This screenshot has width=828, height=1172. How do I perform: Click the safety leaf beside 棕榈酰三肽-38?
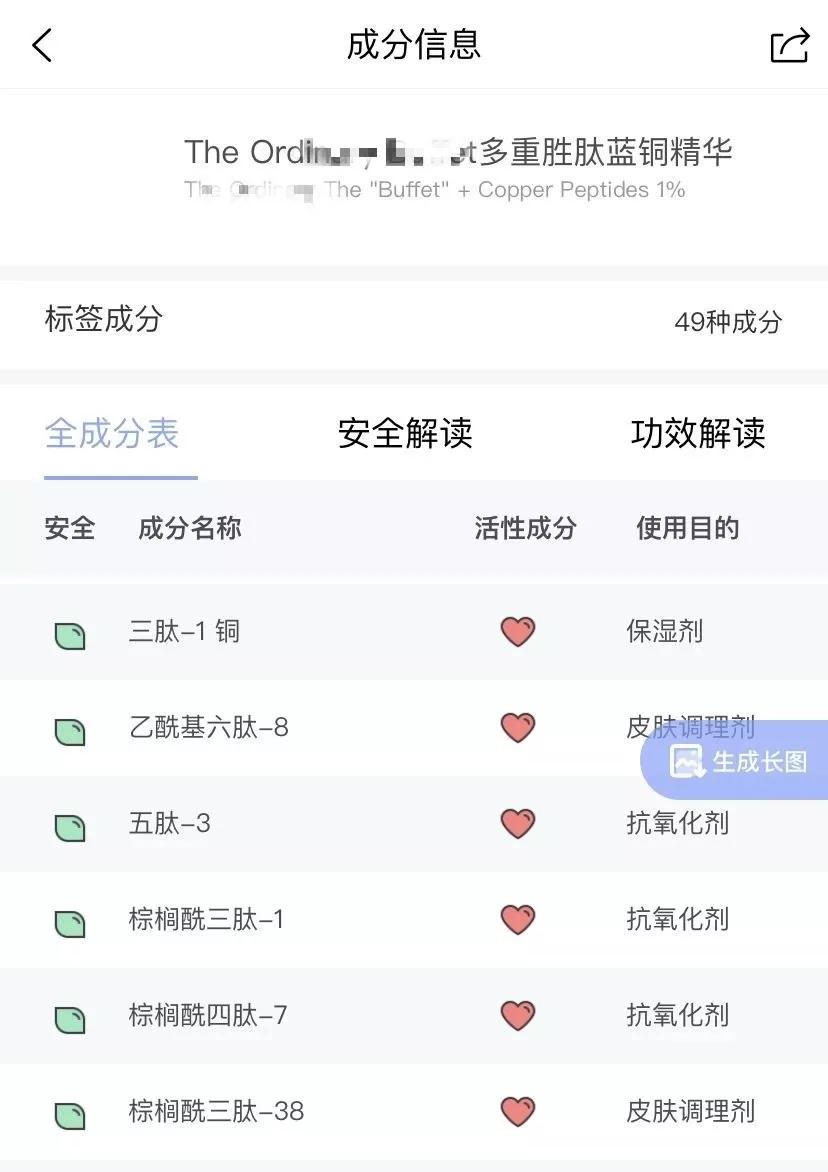[x=70, y=1112]
